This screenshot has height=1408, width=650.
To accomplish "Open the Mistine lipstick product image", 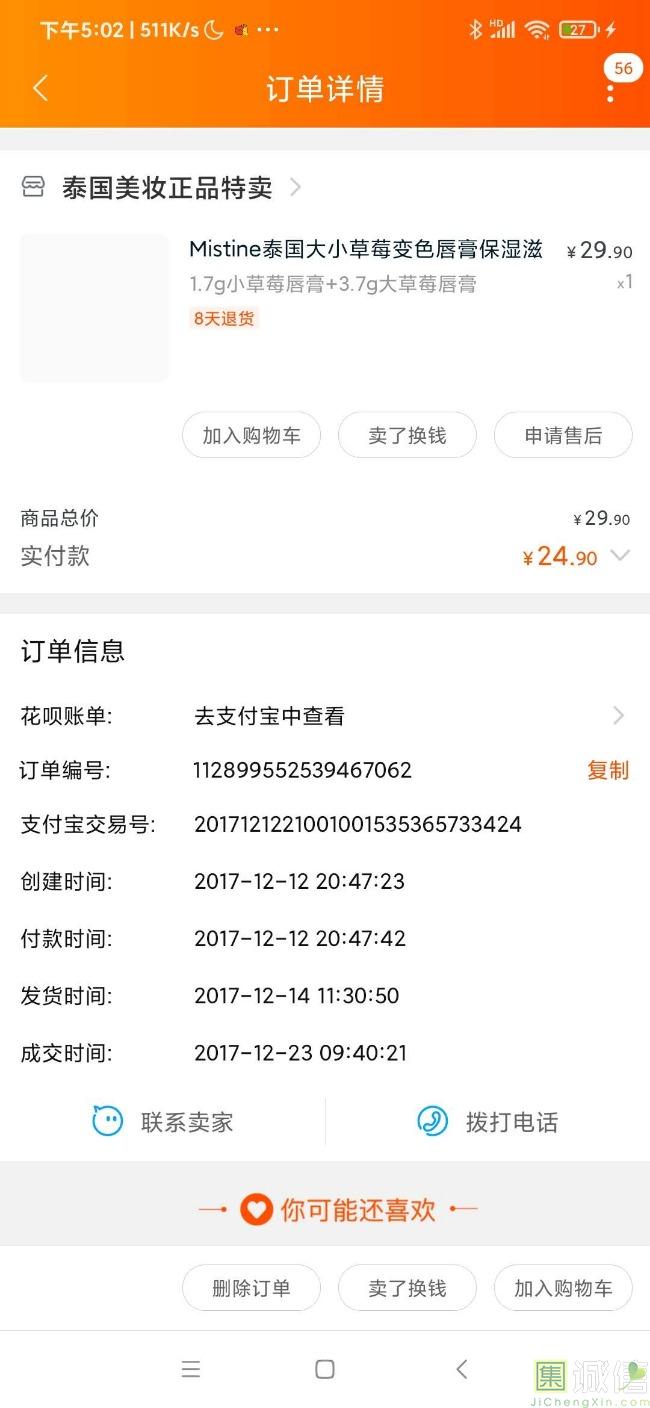I will [x=94, y=308].
